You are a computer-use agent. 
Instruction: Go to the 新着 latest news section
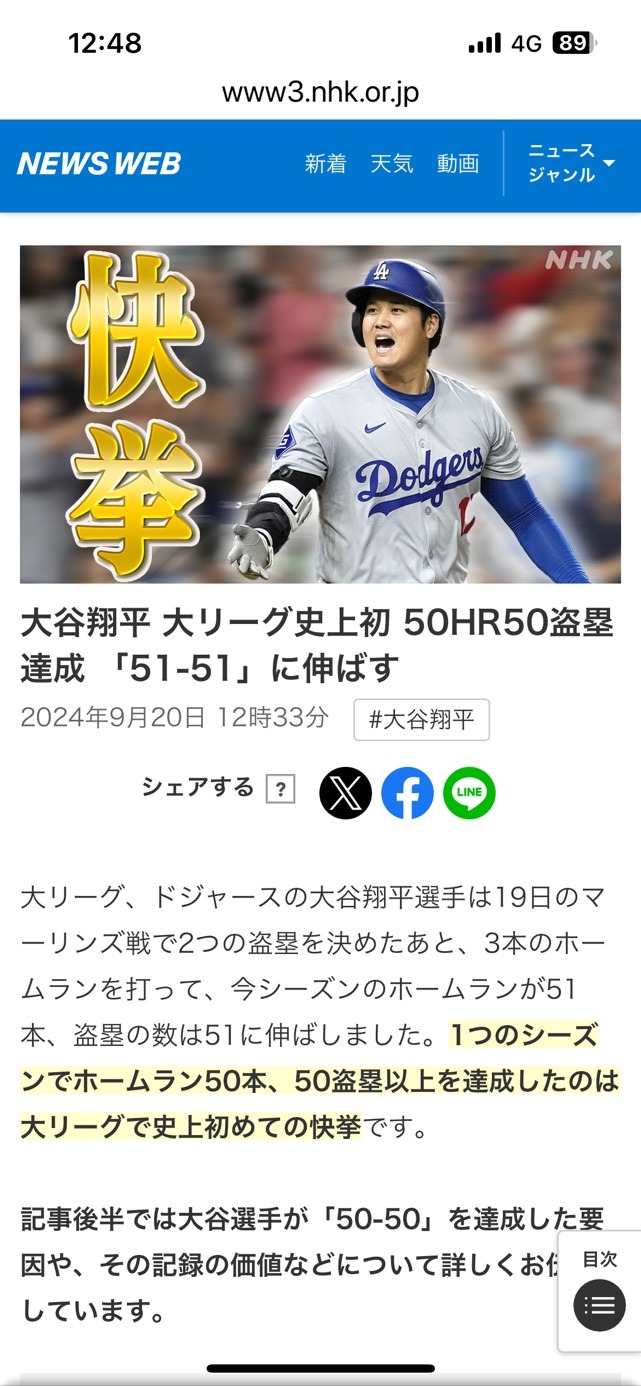click(x=325, y=164)
